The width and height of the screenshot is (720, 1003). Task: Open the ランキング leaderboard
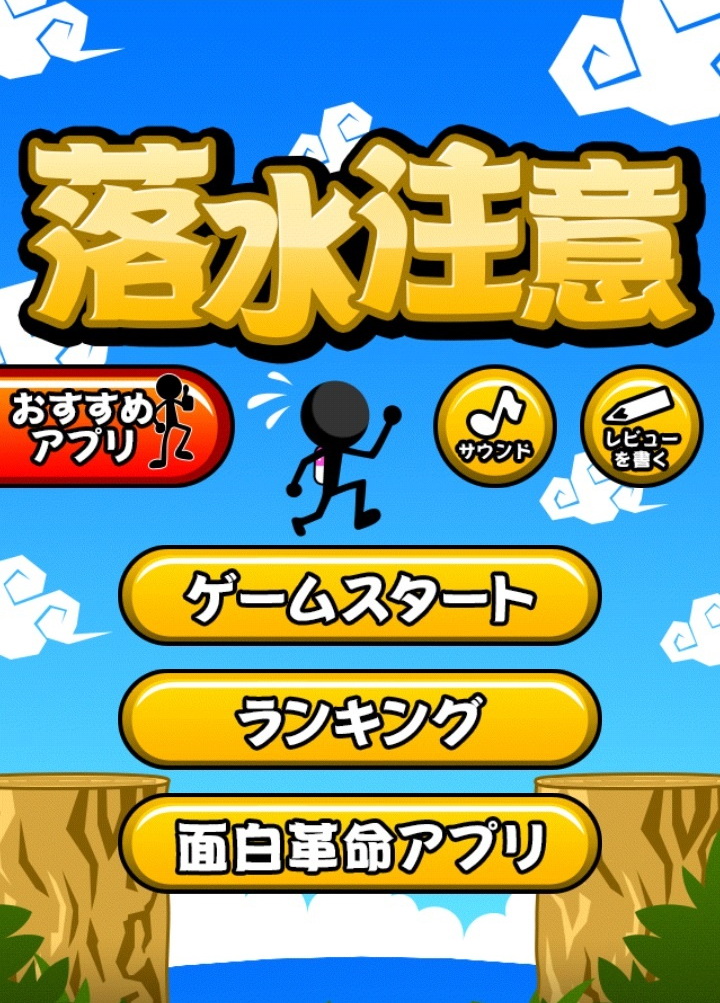pos(360,719)
